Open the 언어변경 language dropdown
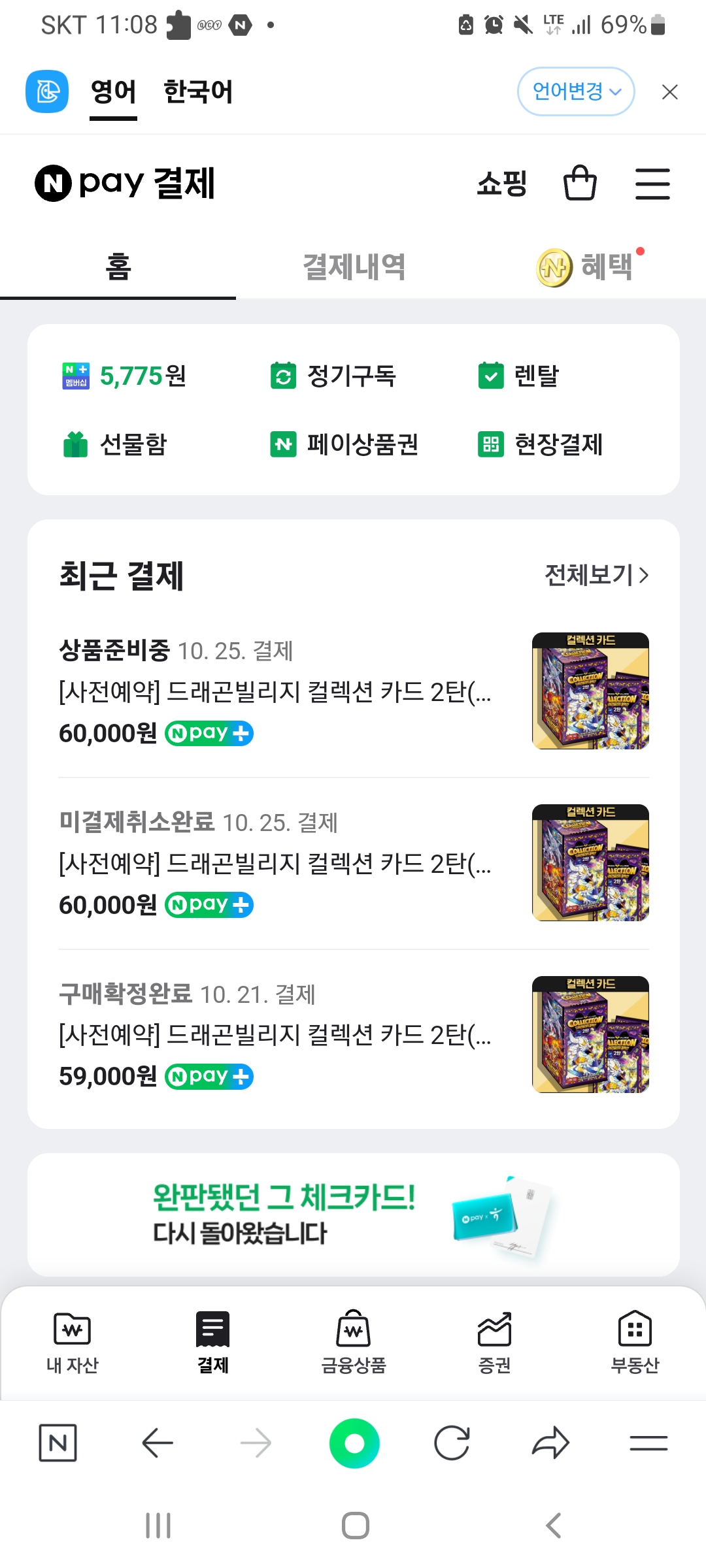The height and width of the screenshot is (1568, 706). click(x=575, y=91)
